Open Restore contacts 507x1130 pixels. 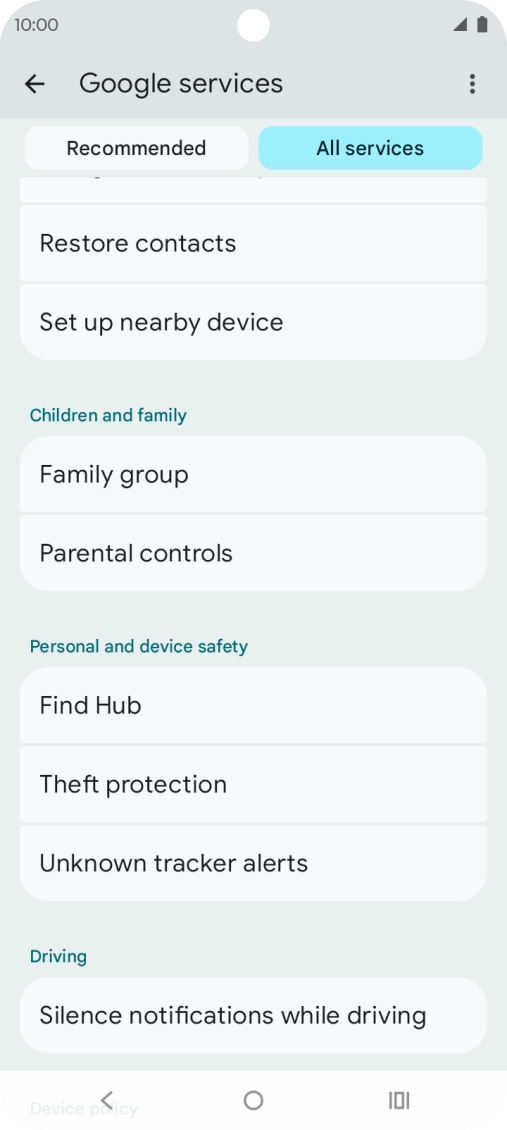pyautogui.click(x=254, y=243)
